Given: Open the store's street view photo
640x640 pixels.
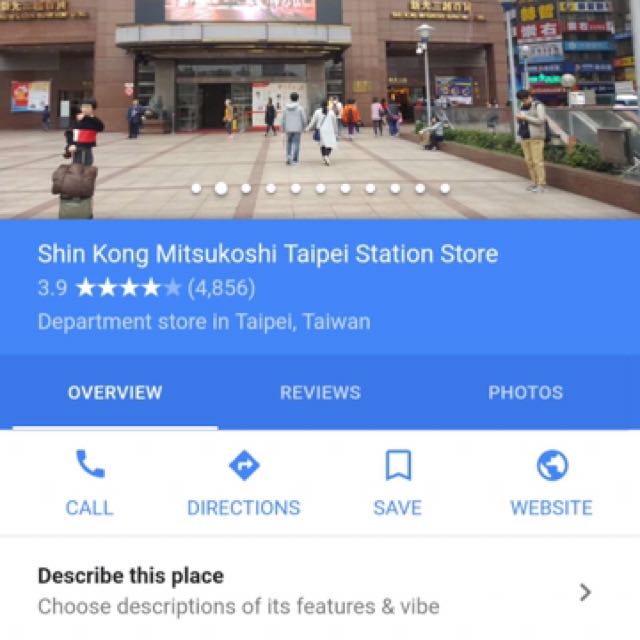Looking at the screenshot, I should point(320,100).
